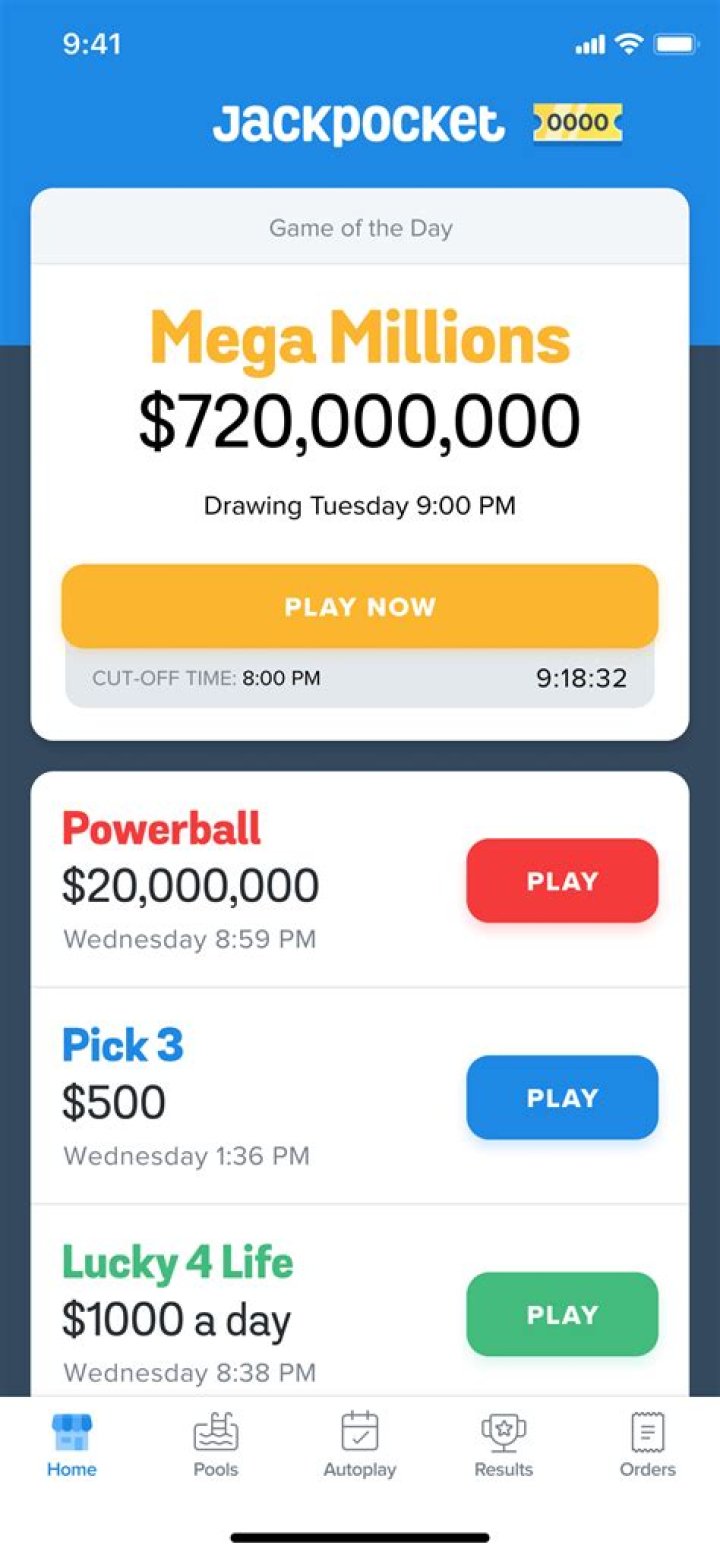Viewport: 720px width, 1558px height.
Task: Open the Home tab icon
Action: pyautogui.click(x=71, y=1434)
